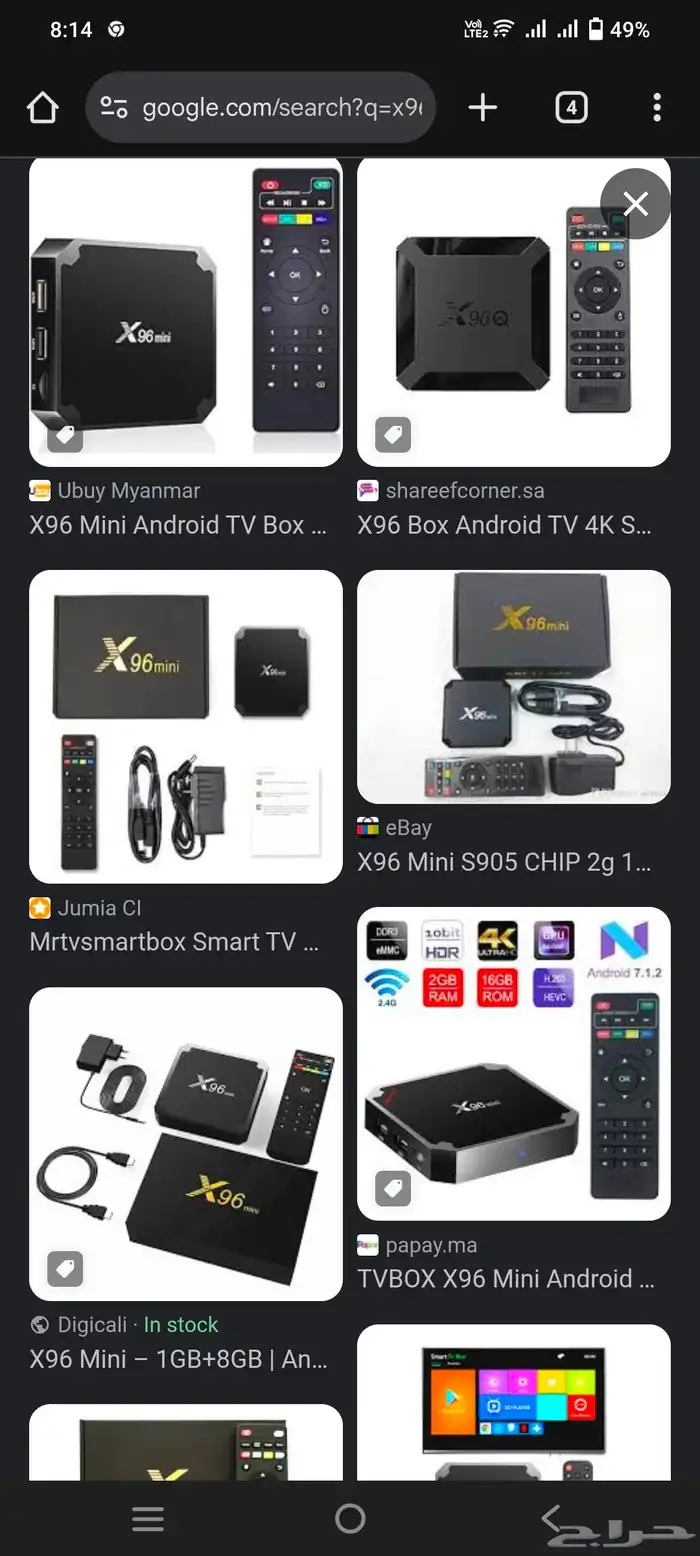
Task: Go to the phone's home screen
Action: pos(350,1520)
